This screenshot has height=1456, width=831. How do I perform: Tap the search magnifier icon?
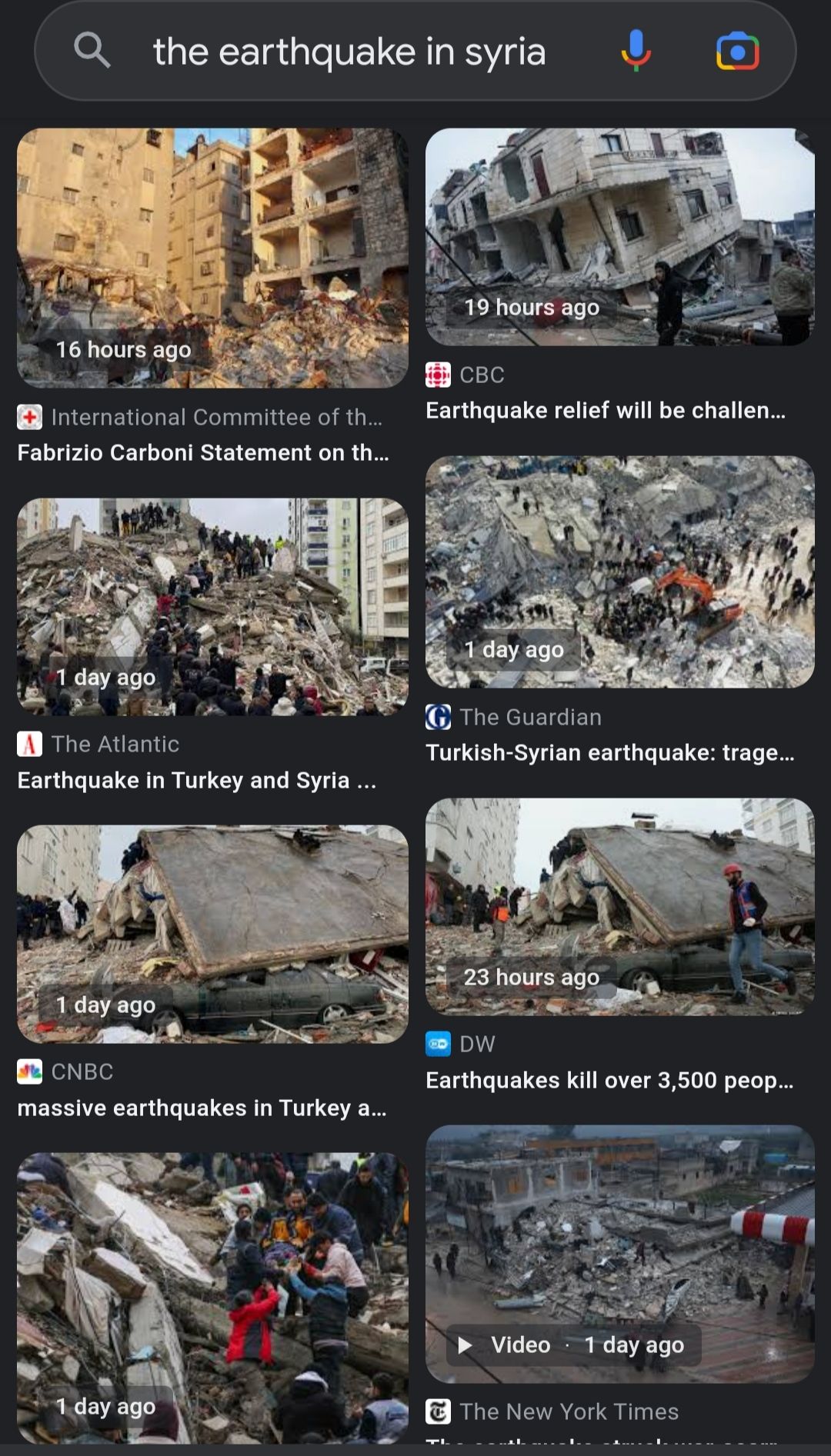click(x=92, y=52)
